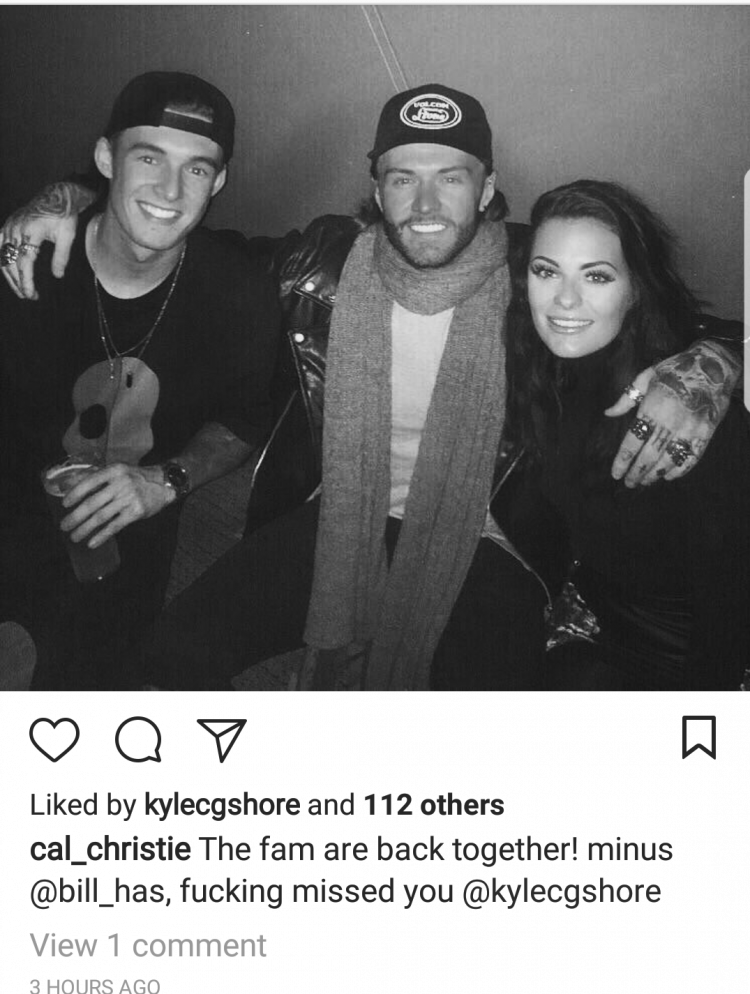Like the post with the heart icon

pyautogui.click(x=54, y=740)
